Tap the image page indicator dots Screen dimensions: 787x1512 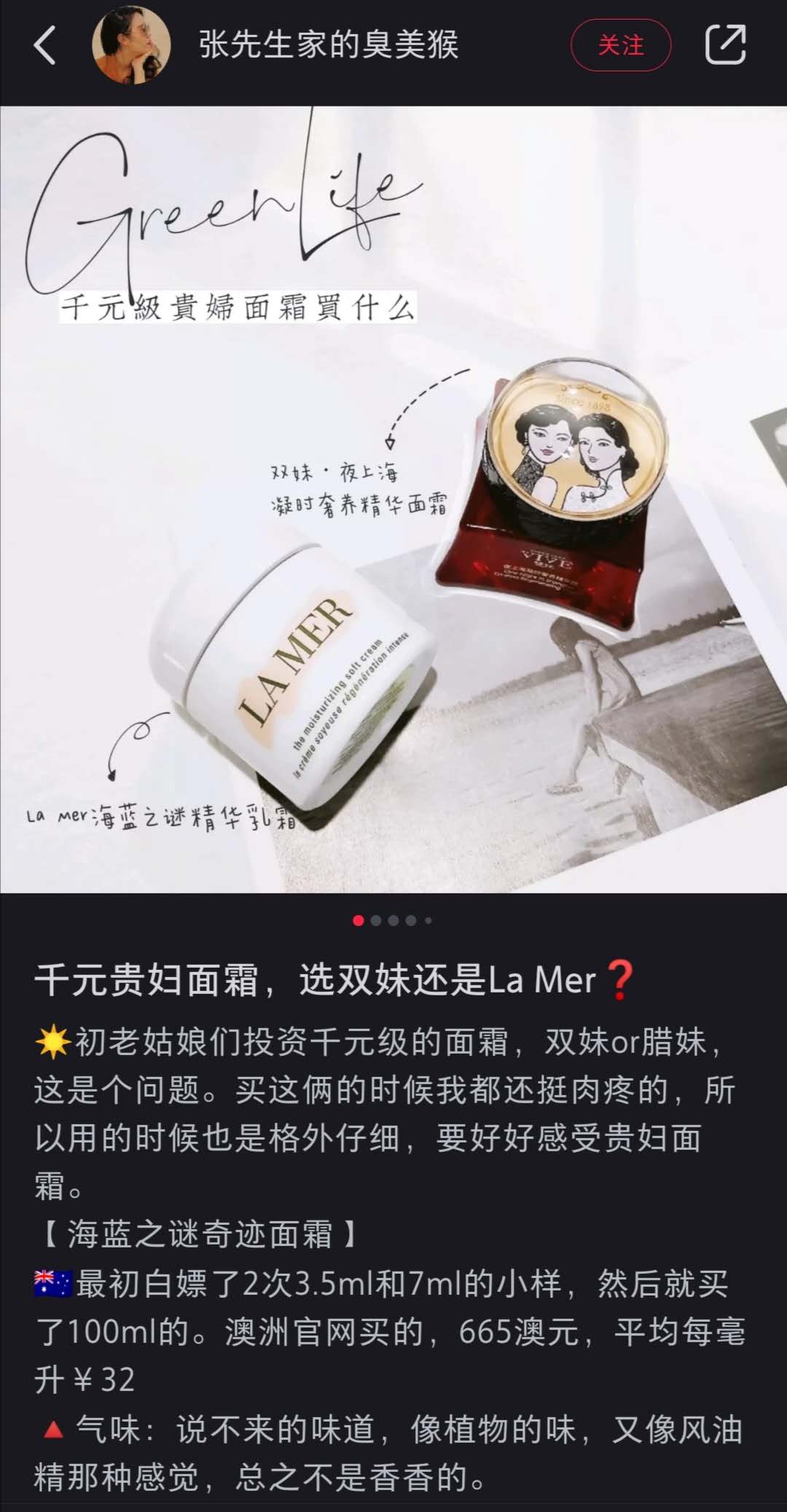393,920
